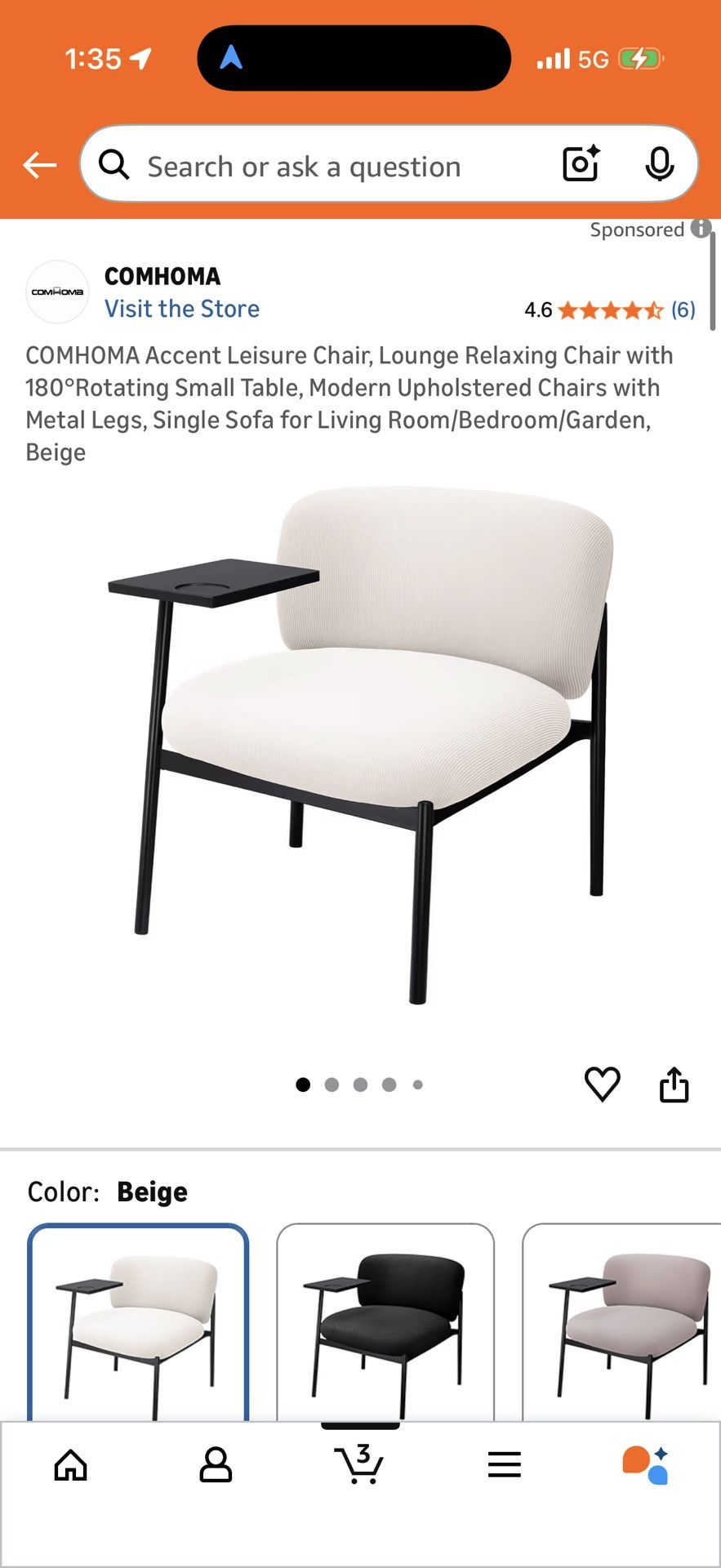Tap the back arrow to return
Screen dimensions: 721x1568
(38, 165)
